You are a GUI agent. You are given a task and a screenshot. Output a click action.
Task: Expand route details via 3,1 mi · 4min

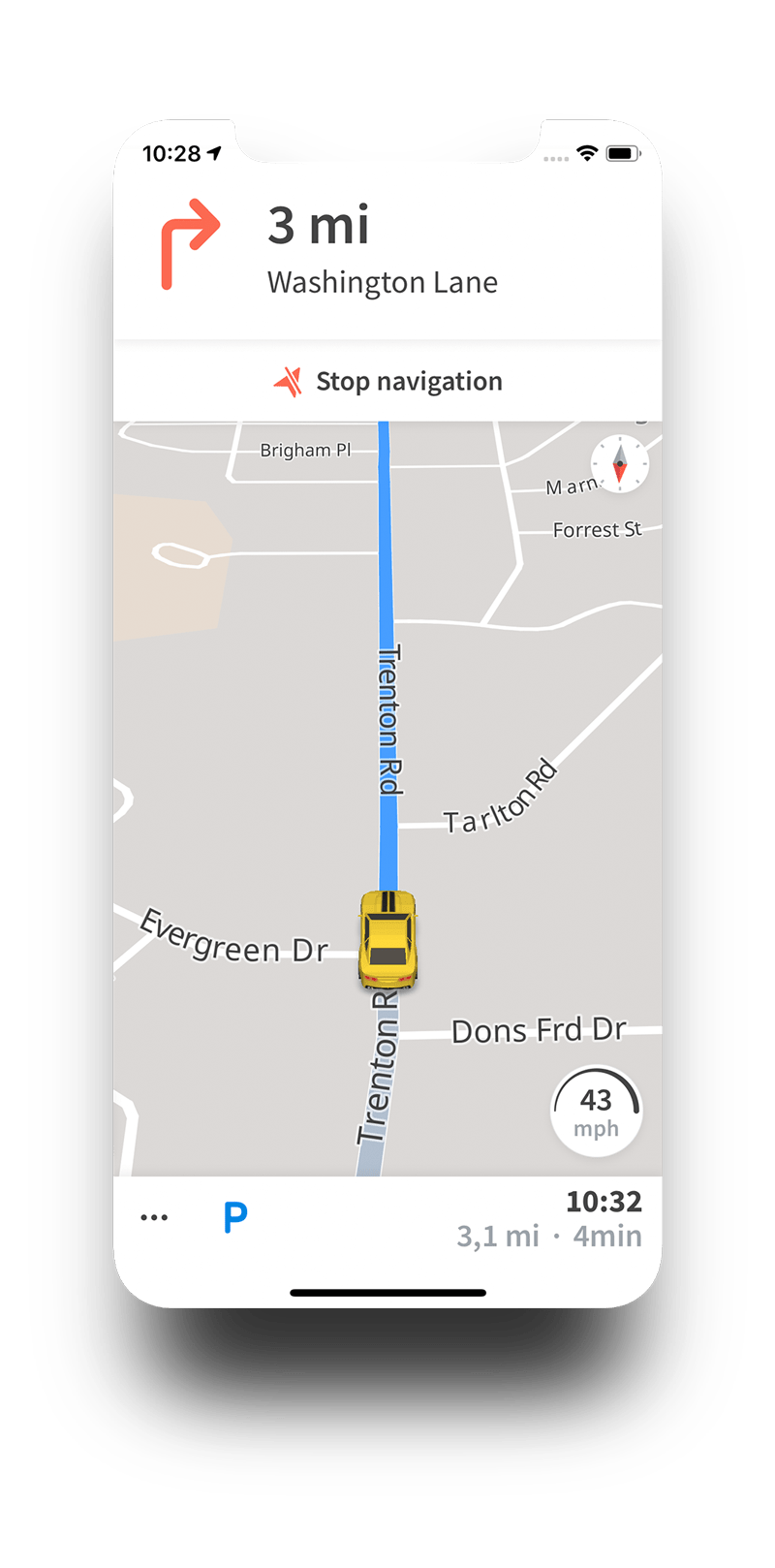click(548, 1236)
